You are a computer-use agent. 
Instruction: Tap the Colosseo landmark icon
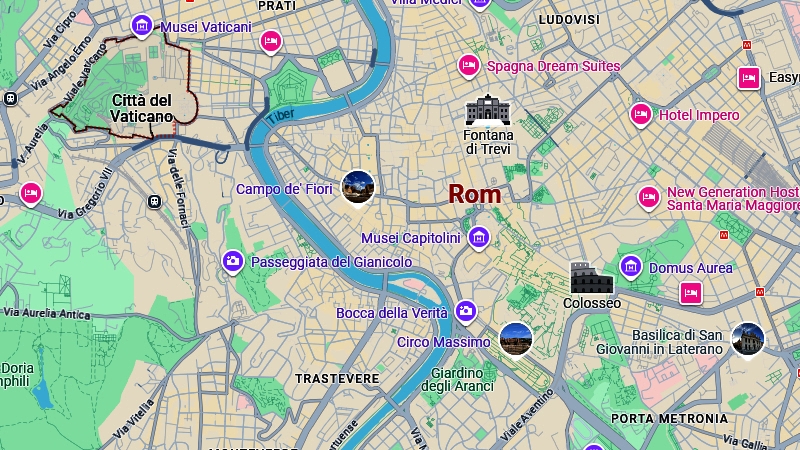[x=592, y=279]
